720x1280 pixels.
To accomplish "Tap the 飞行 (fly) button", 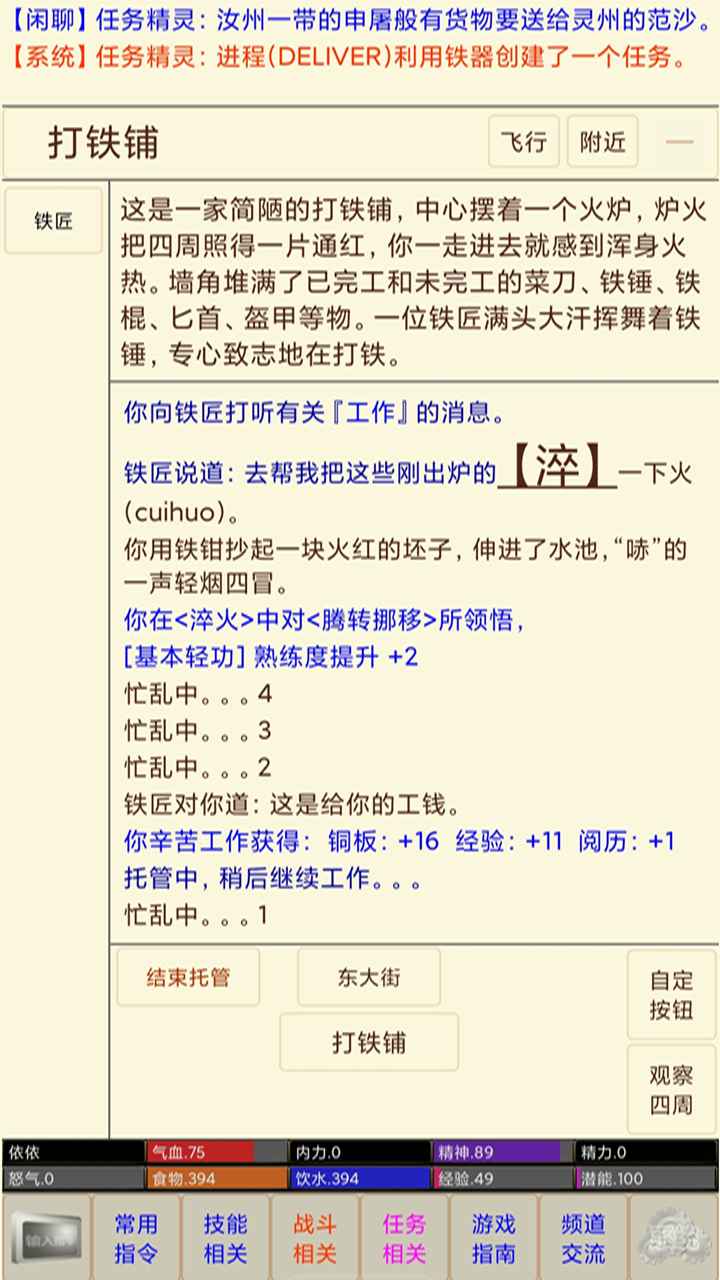I will (523, 143).
